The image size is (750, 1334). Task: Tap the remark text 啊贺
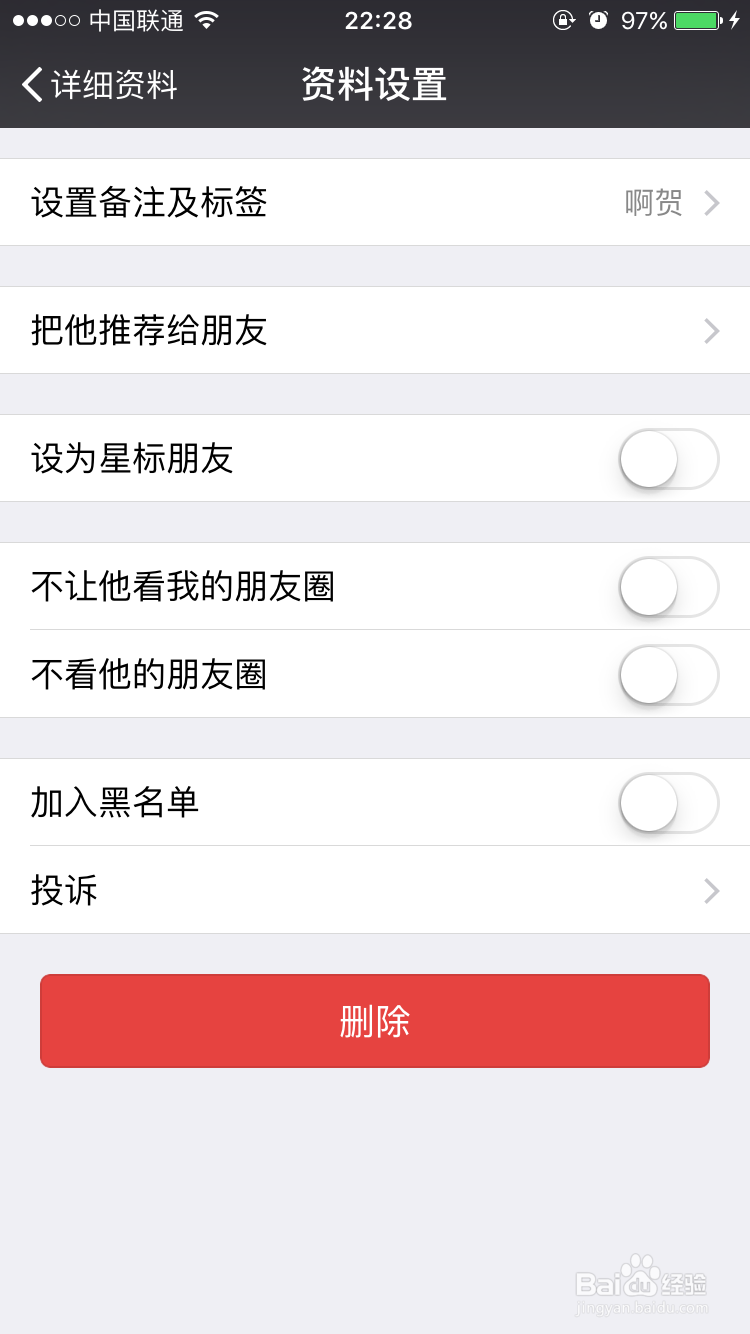coord(652,202)
